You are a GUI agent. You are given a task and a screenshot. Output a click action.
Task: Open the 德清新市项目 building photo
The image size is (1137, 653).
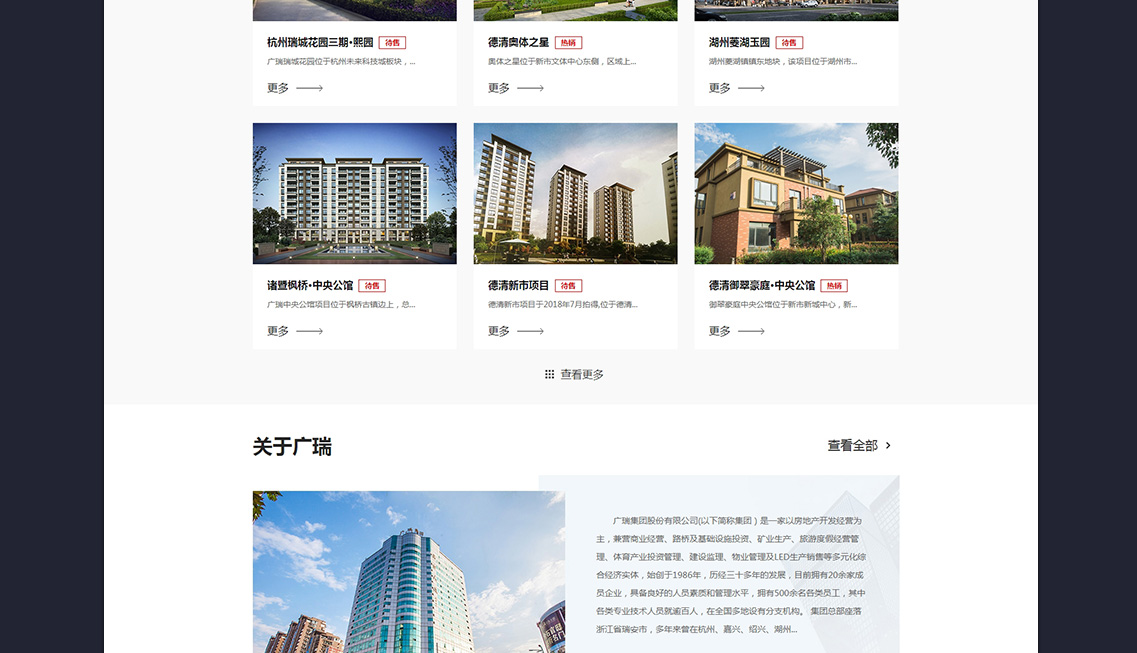[575, 193]
